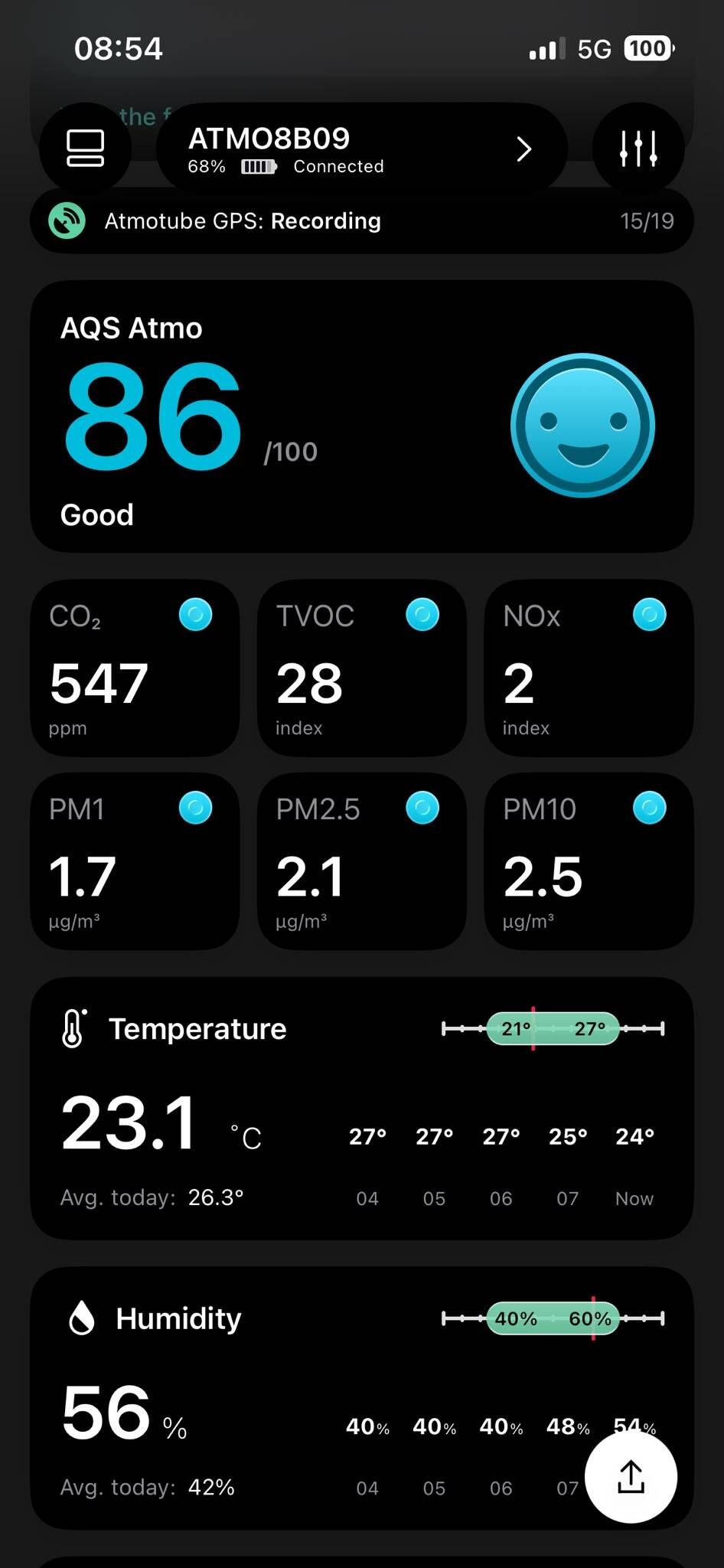
Task: Open the CO₂ reading tile
Action: [x=135, y=668]
